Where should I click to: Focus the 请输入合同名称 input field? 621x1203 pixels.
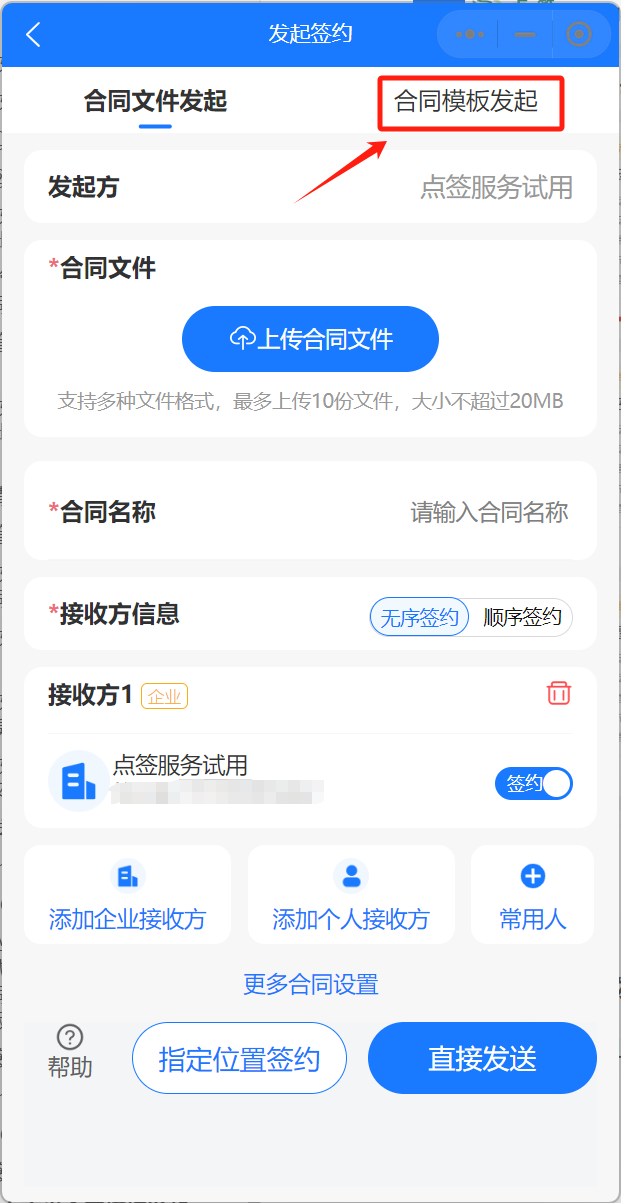click(489, 513)
